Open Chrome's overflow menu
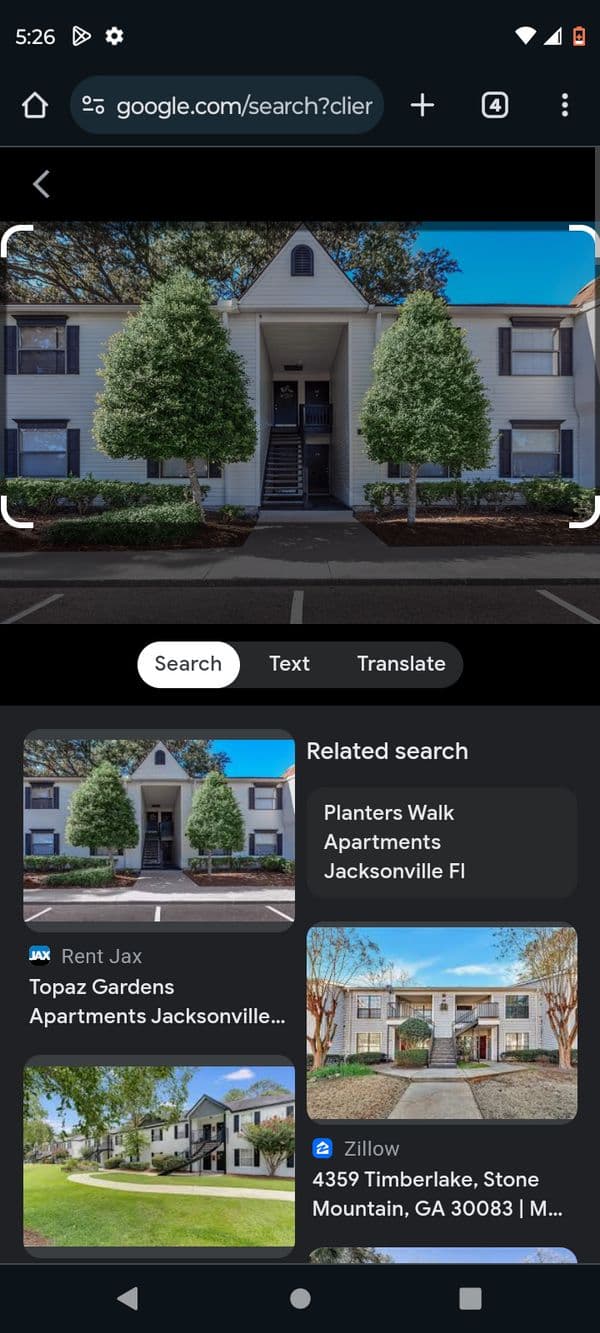Image resolution: width=600 pixels, height=1333 pixels. [x=565, y=105]
